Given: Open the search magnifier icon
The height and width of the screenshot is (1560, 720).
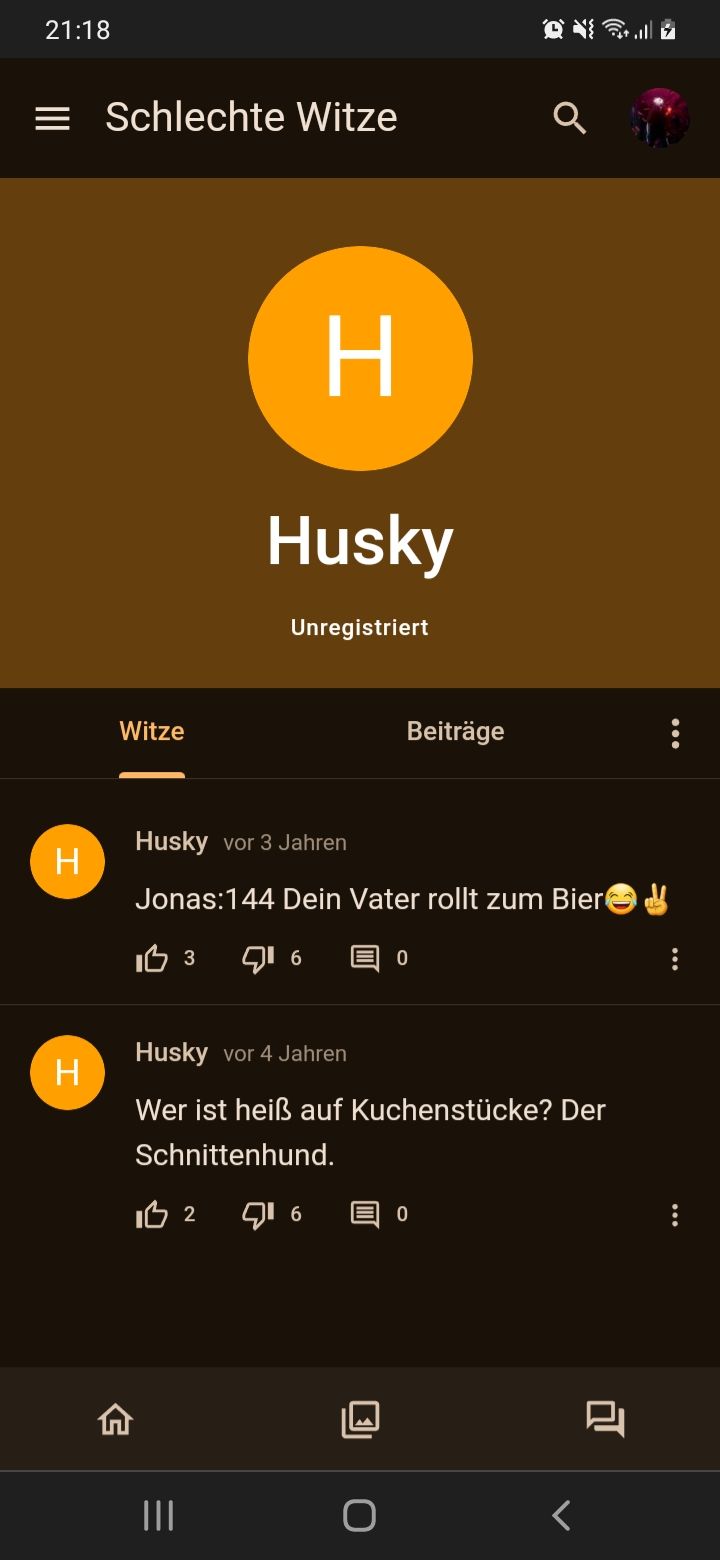Looking at the screenshot, I should point(570,118).
